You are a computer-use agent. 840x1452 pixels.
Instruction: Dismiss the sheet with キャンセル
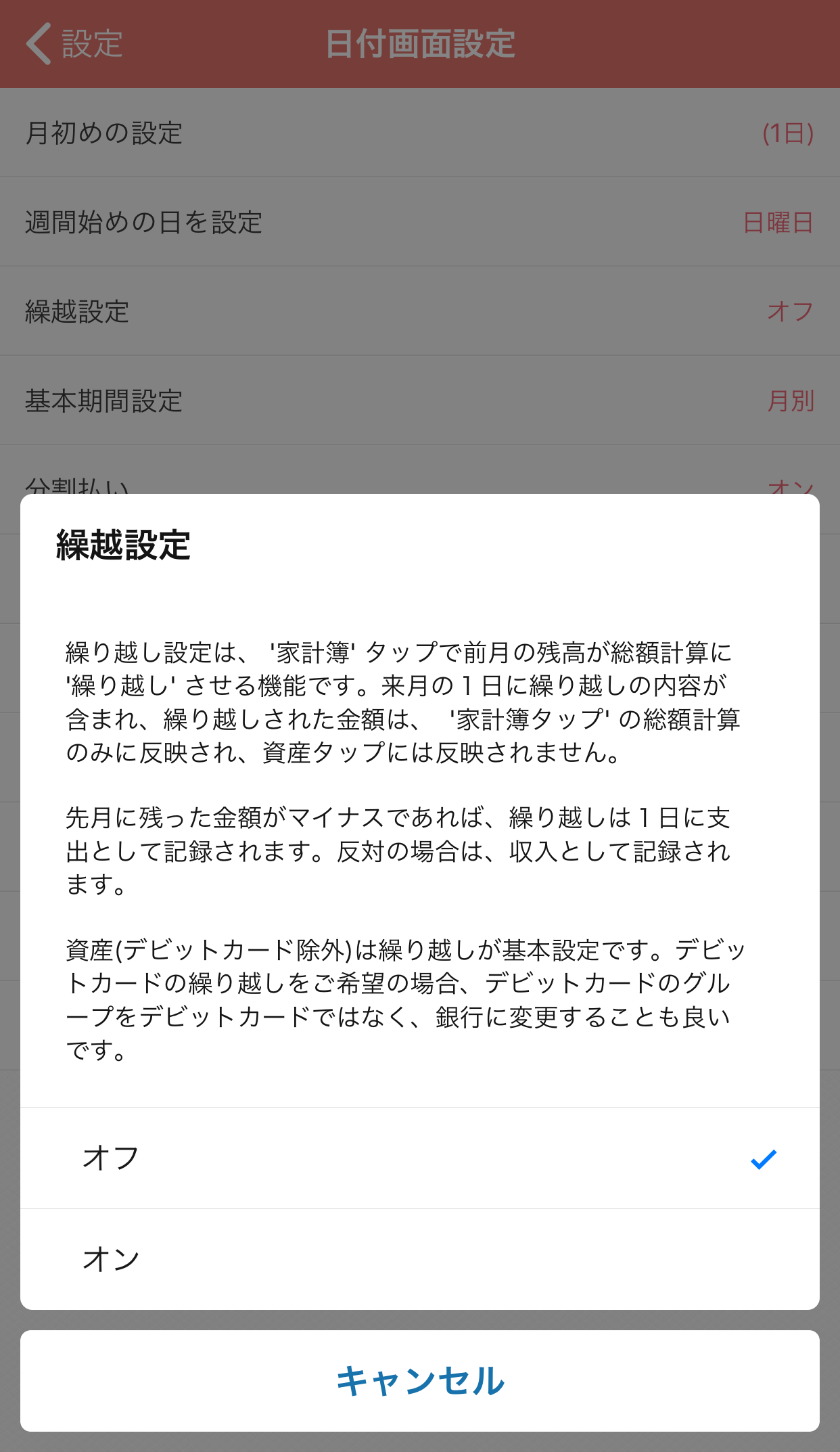point(419,1381)
